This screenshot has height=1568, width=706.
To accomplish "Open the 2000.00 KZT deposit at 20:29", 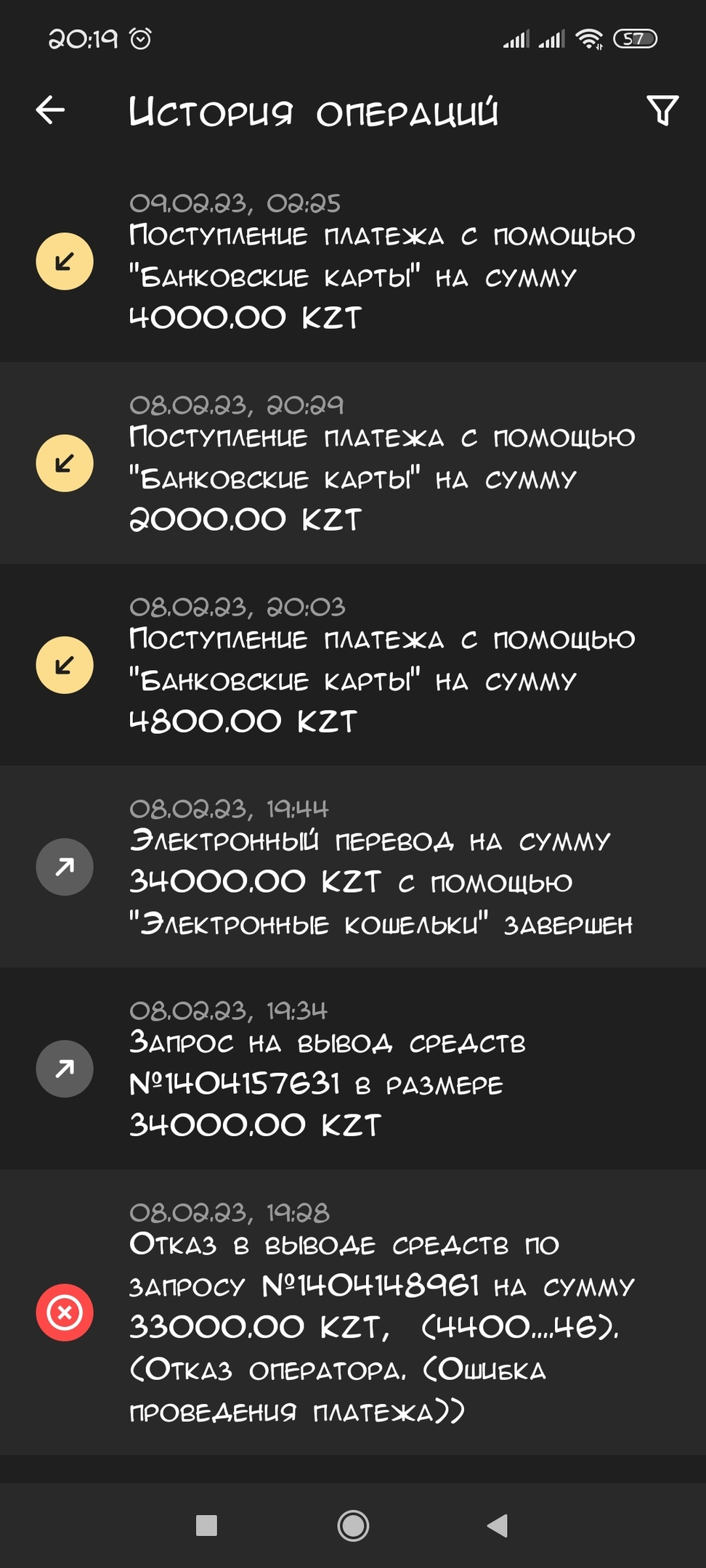I will click(x=353, y=463).
